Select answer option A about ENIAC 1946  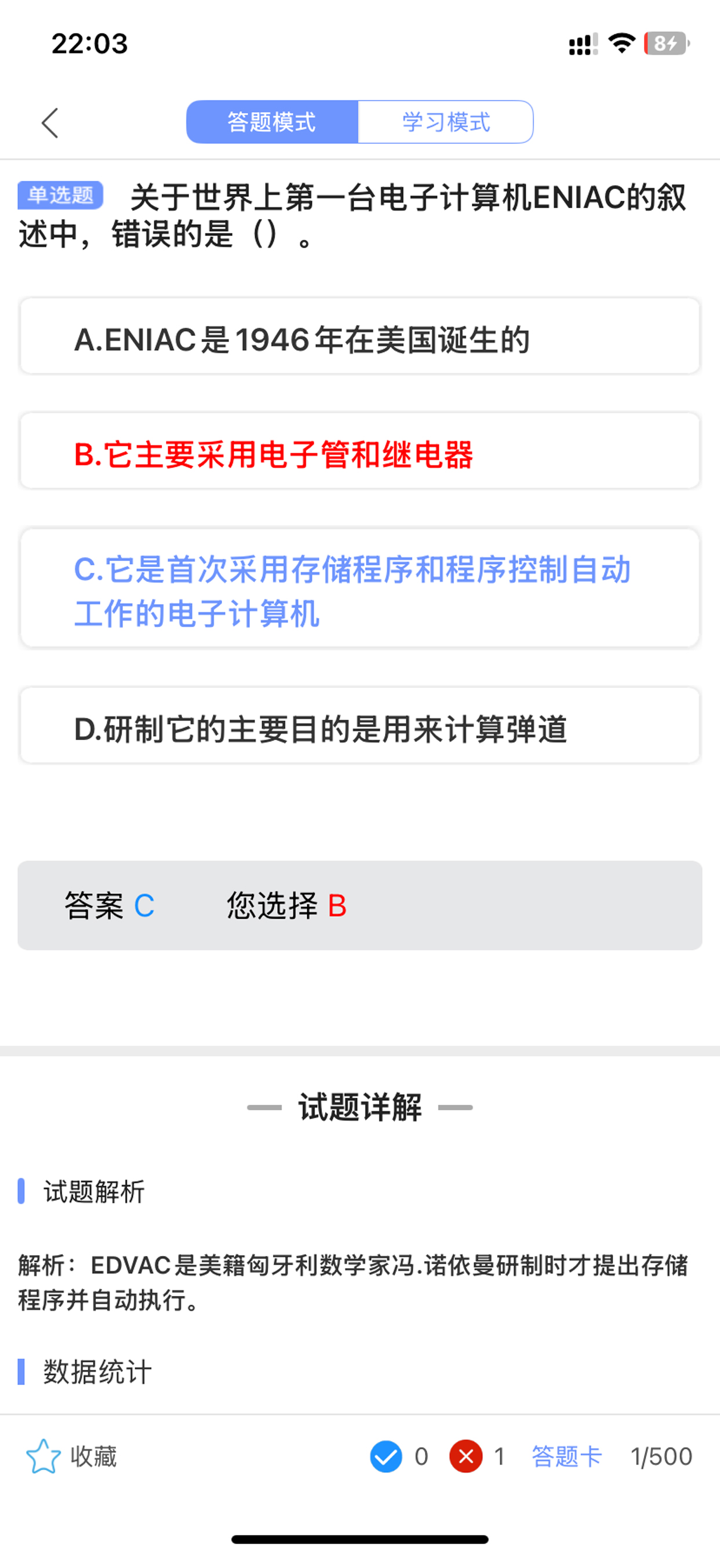click(x=360, y=335)
